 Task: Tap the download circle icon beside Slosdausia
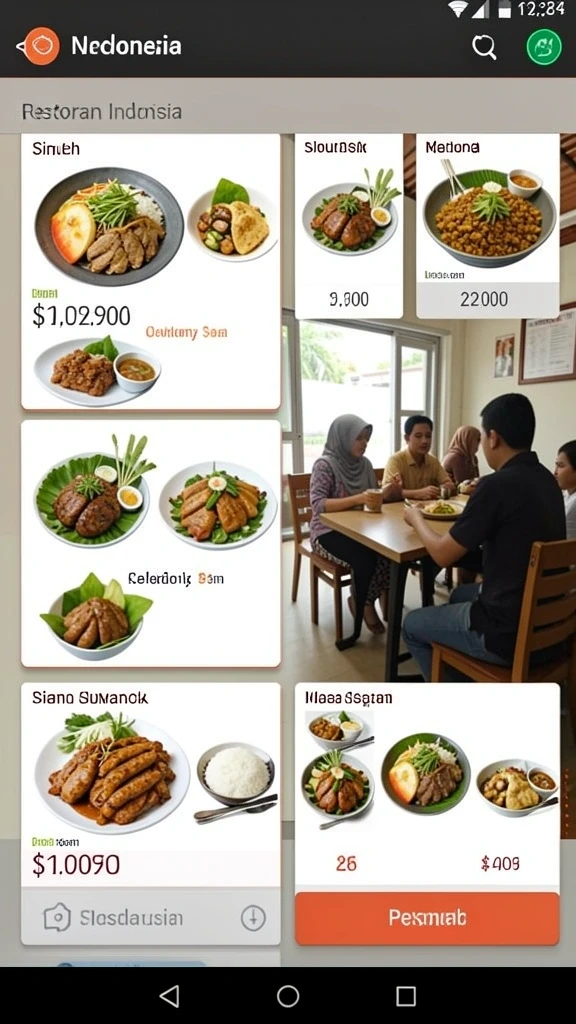tap(253, 918)
